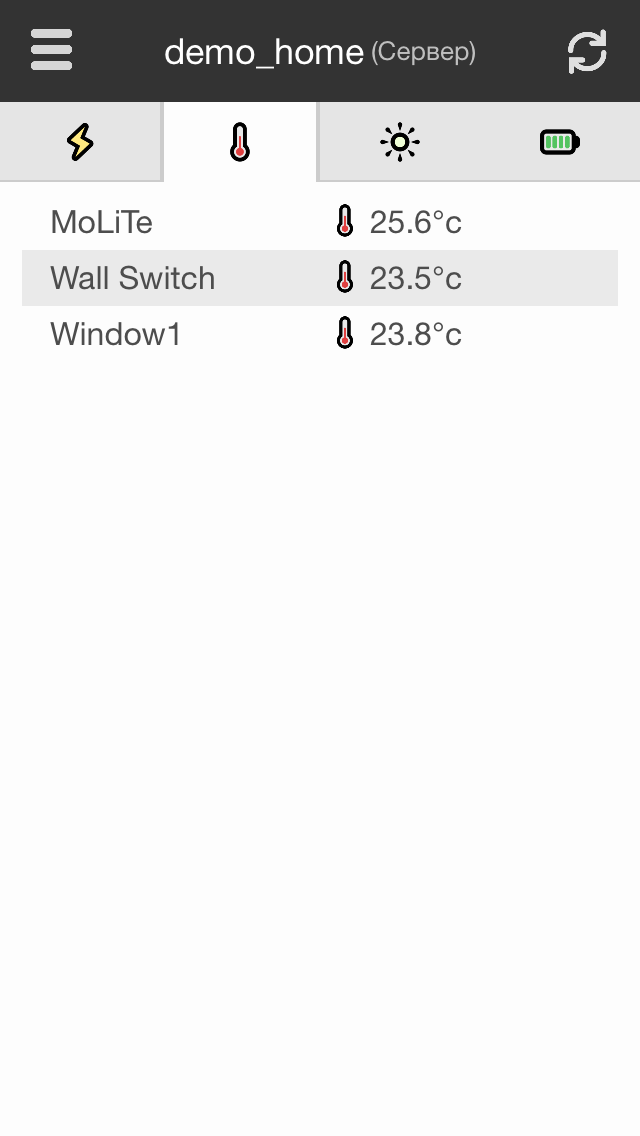Switch to the luminosity sun tab
Screen dimensions: 640x1136
400,143
